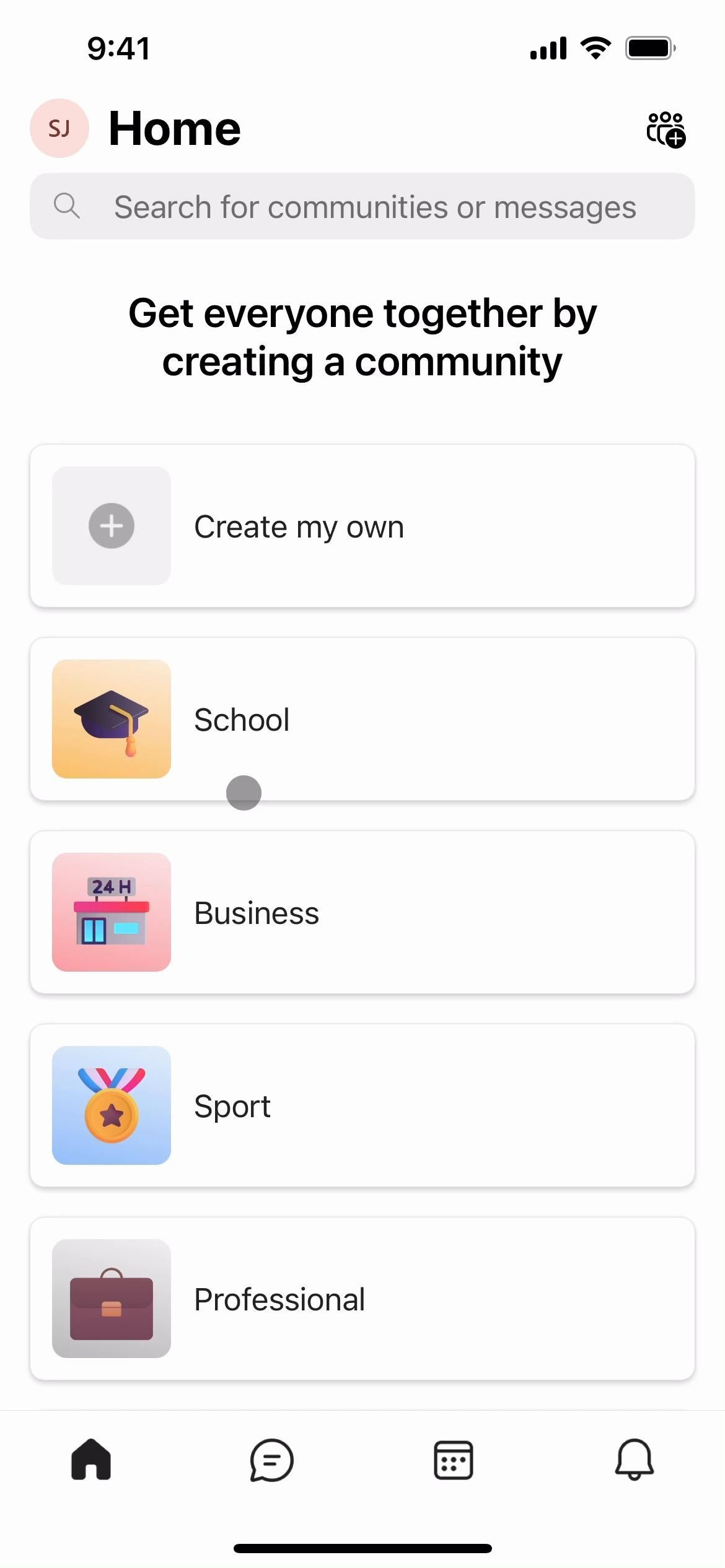Select the Professional community template
The width and height of the screenshot is (725, 1568).
362,1299
